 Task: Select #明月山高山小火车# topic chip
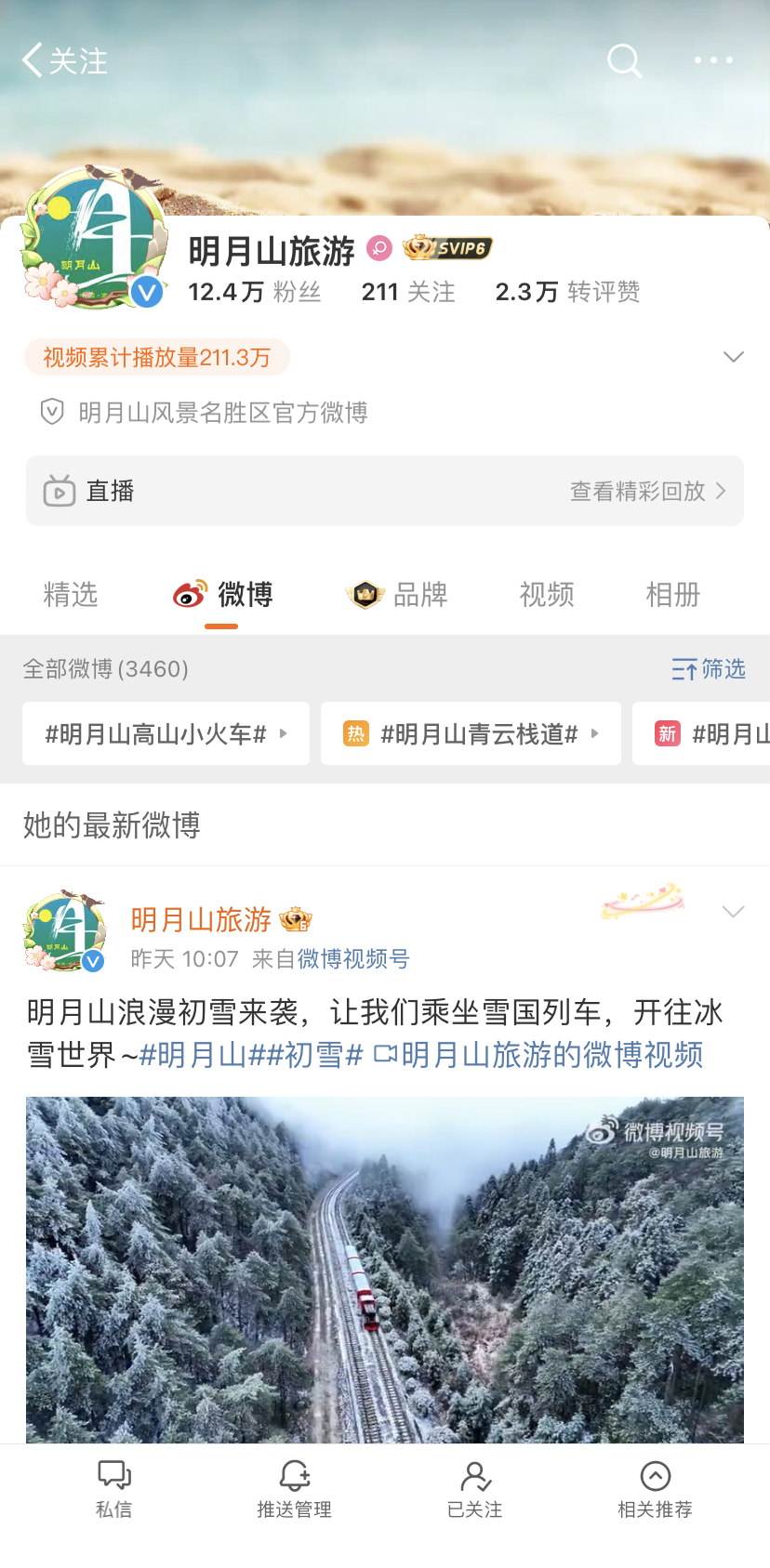click(x=166, y=734)
